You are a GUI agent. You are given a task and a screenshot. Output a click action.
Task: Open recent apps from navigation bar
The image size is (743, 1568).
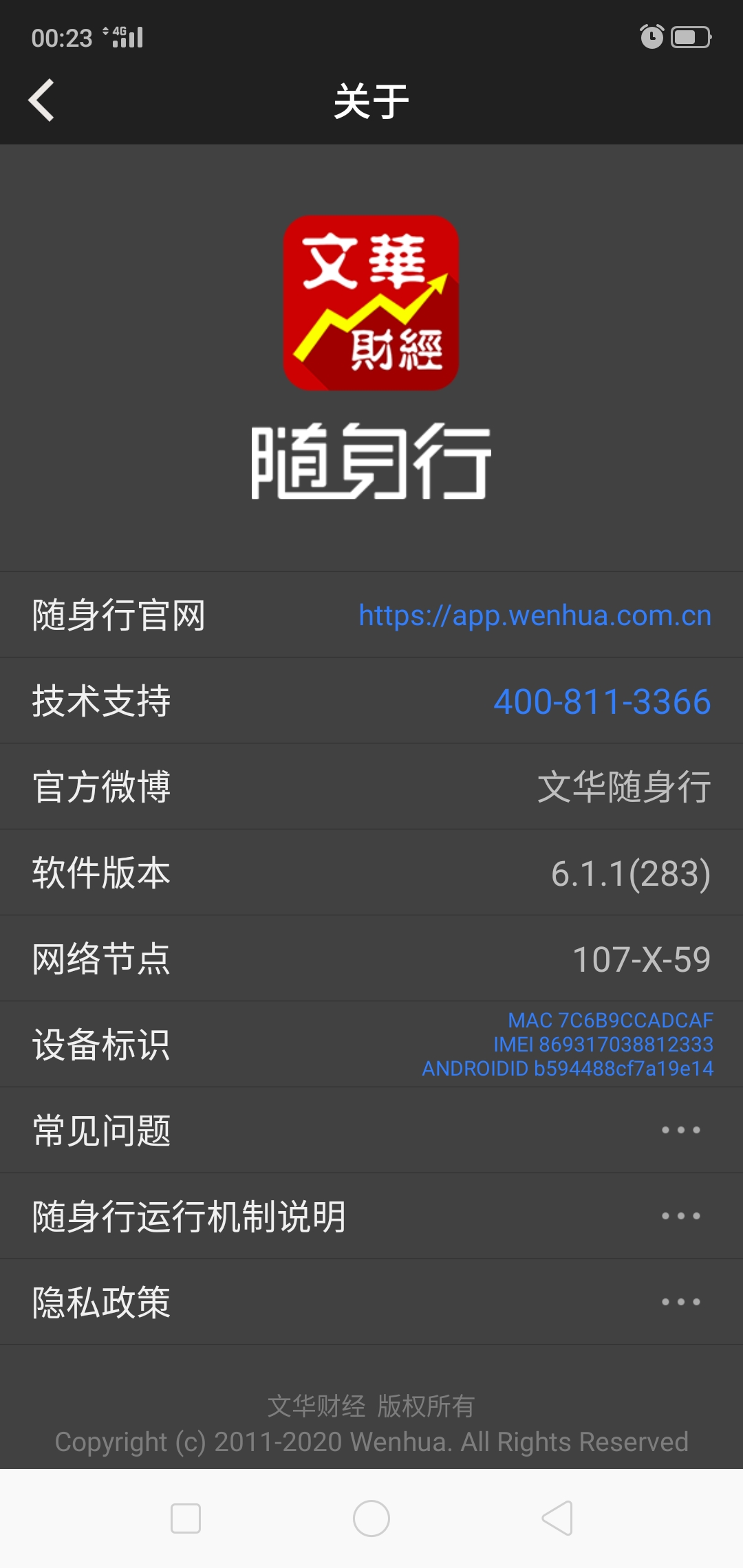click(186, 1518)
